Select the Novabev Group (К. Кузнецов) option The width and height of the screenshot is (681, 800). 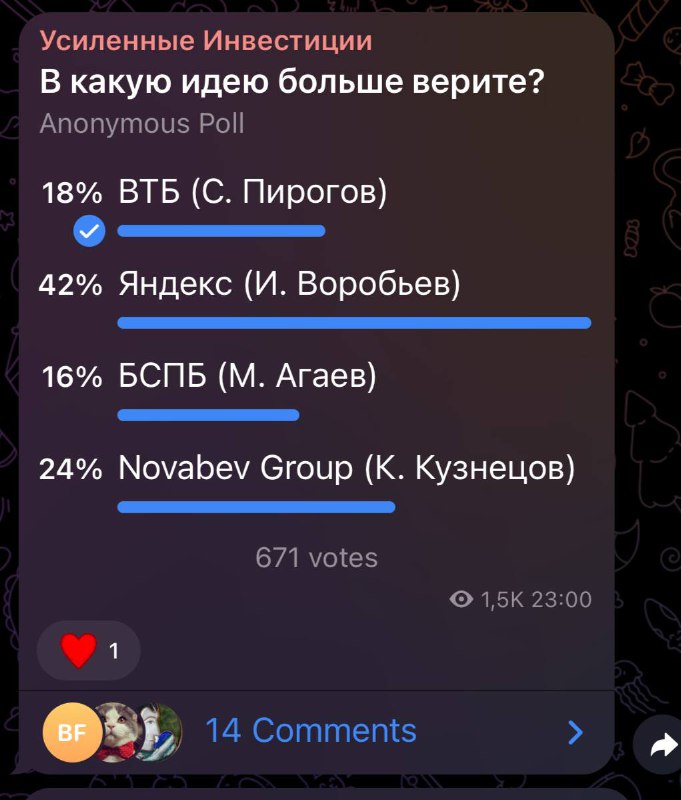[346, 468]
